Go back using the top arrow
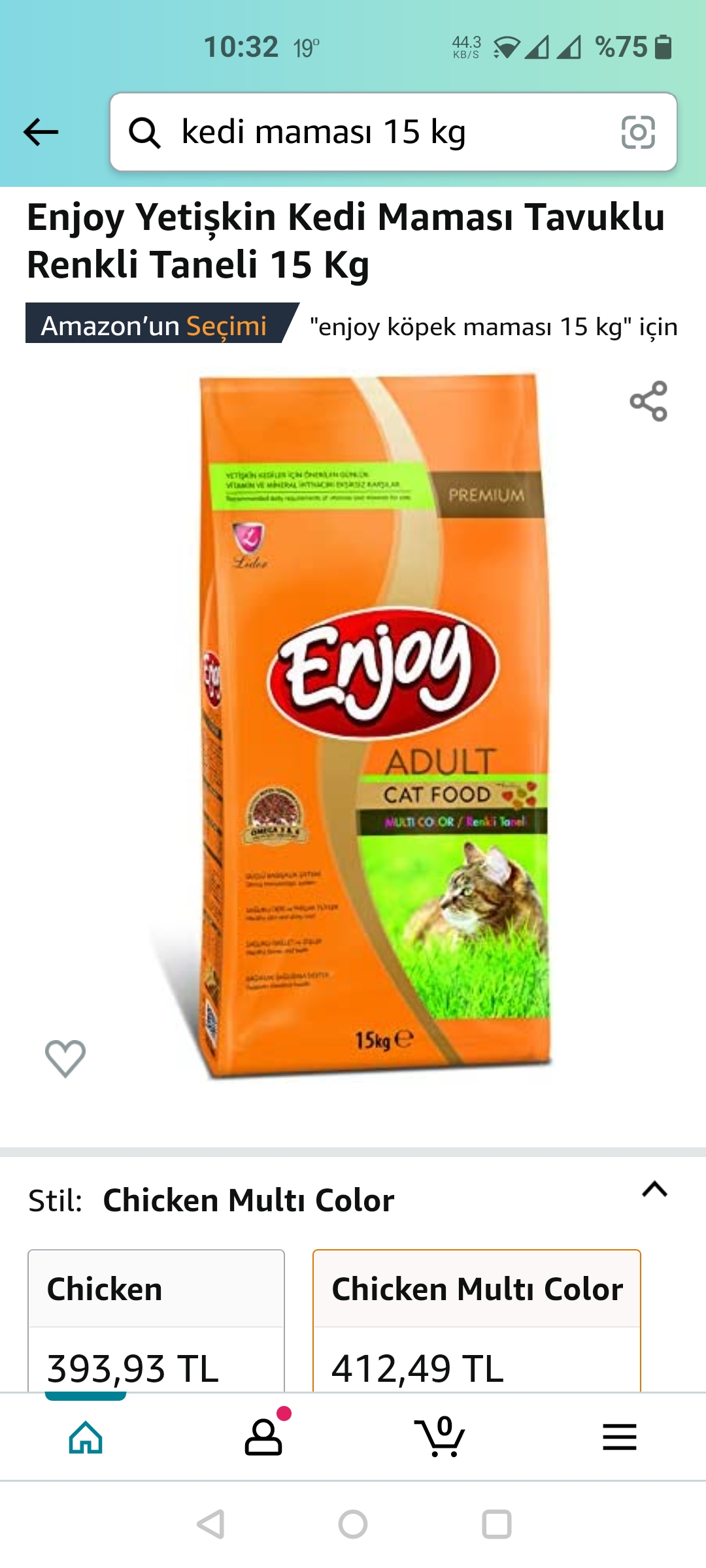 [41, 132]
